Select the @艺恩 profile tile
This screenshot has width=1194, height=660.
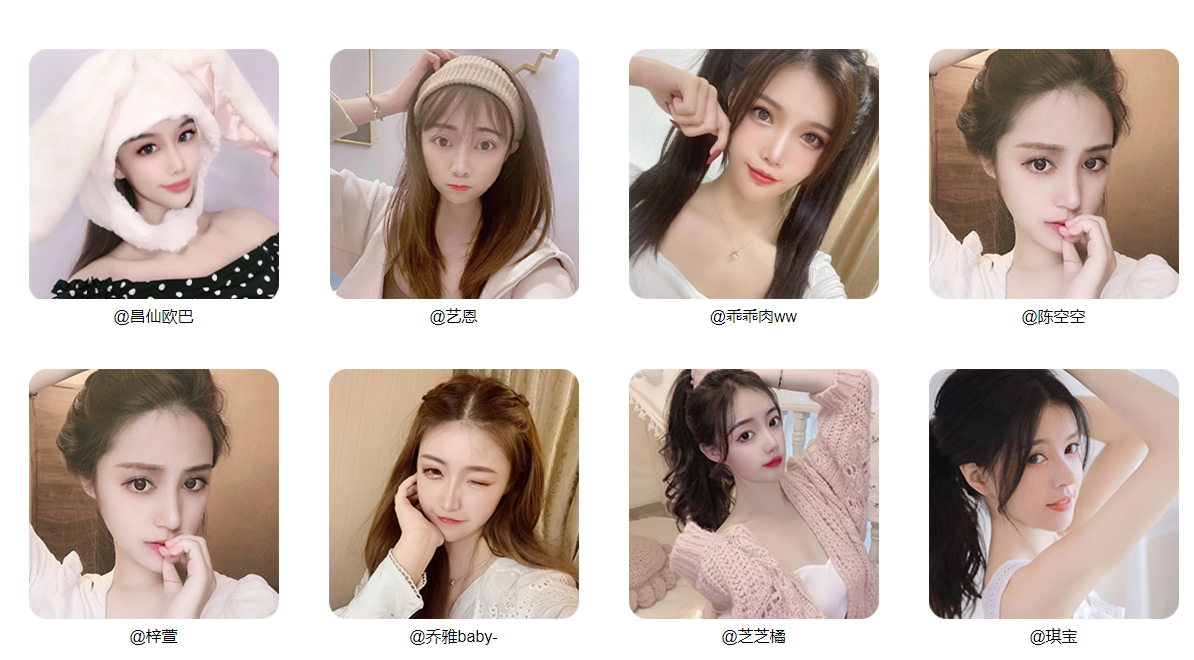click(454, 174)
